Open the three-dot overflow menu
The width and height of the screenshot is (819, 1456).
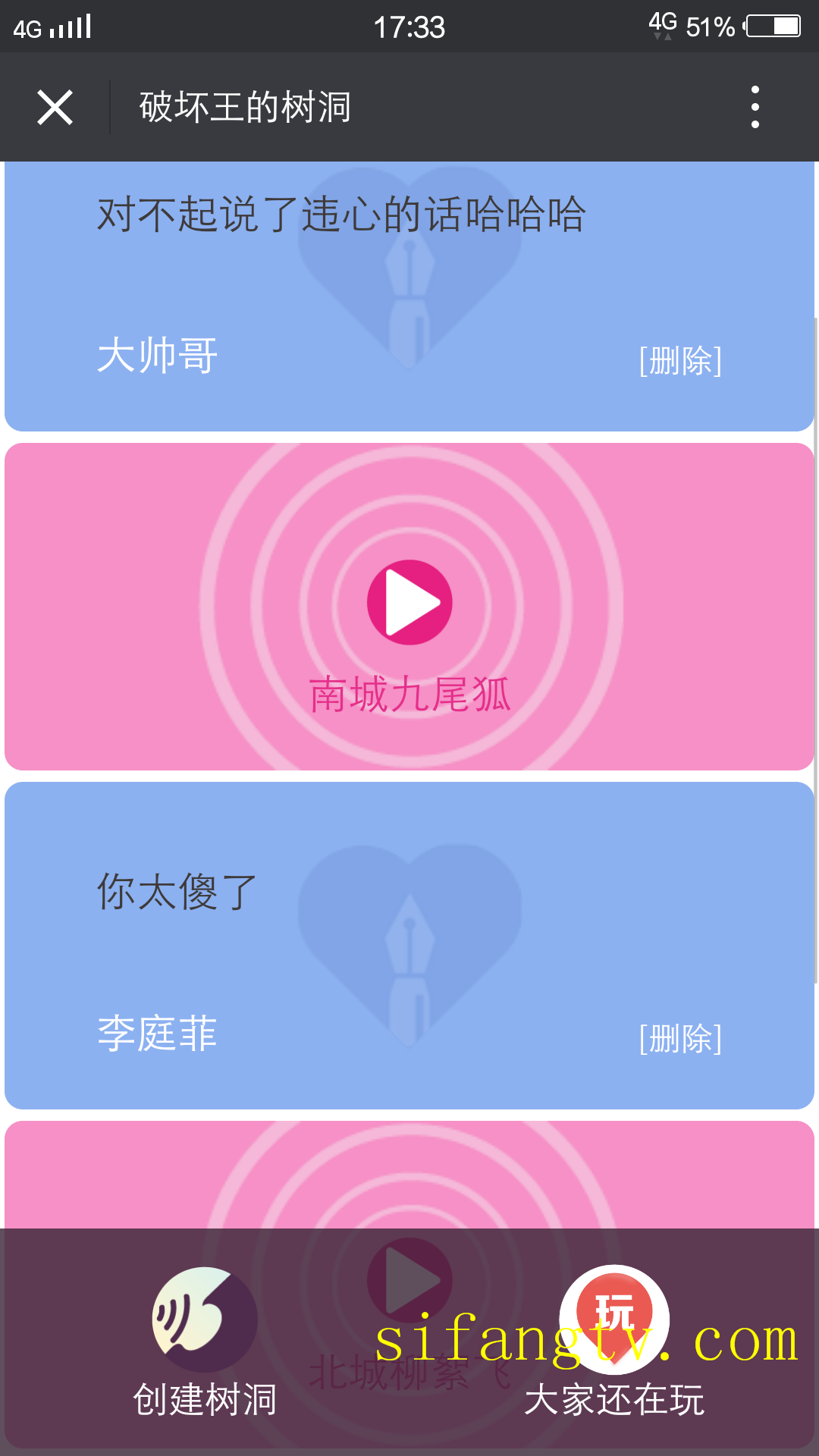[x=755, y=107]
